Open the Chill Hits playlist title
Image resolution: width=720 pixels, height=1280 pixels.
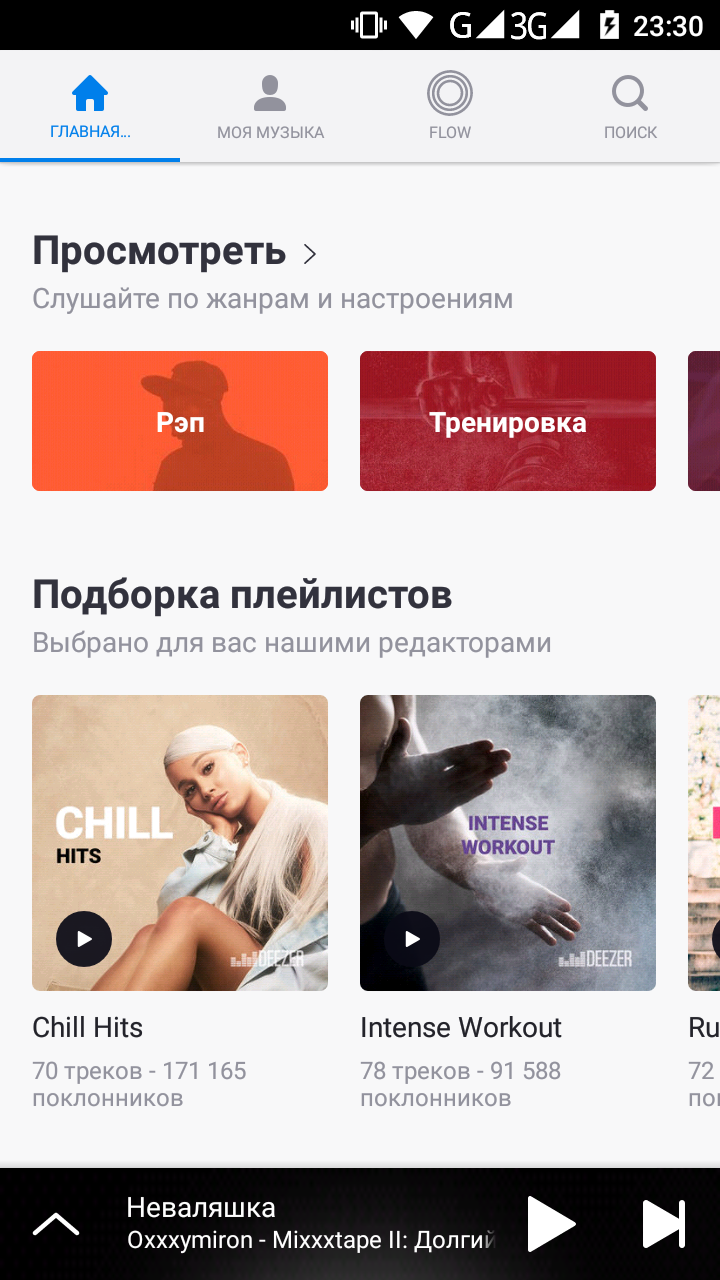(88, 1027)
